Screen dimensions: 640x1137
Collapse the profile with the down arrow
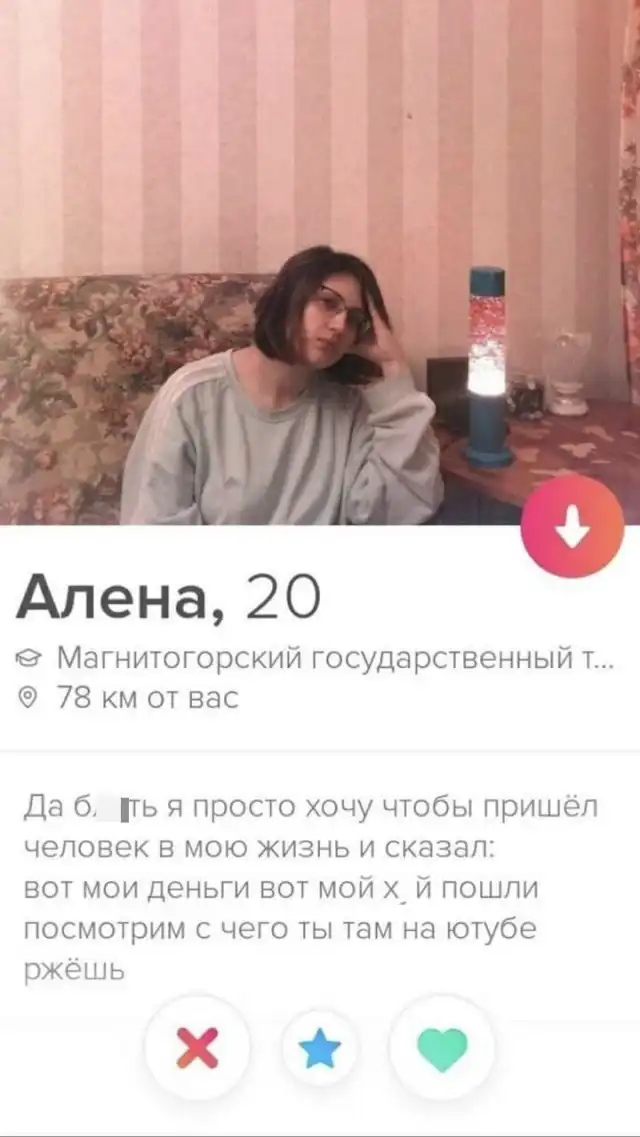(572, 526)
